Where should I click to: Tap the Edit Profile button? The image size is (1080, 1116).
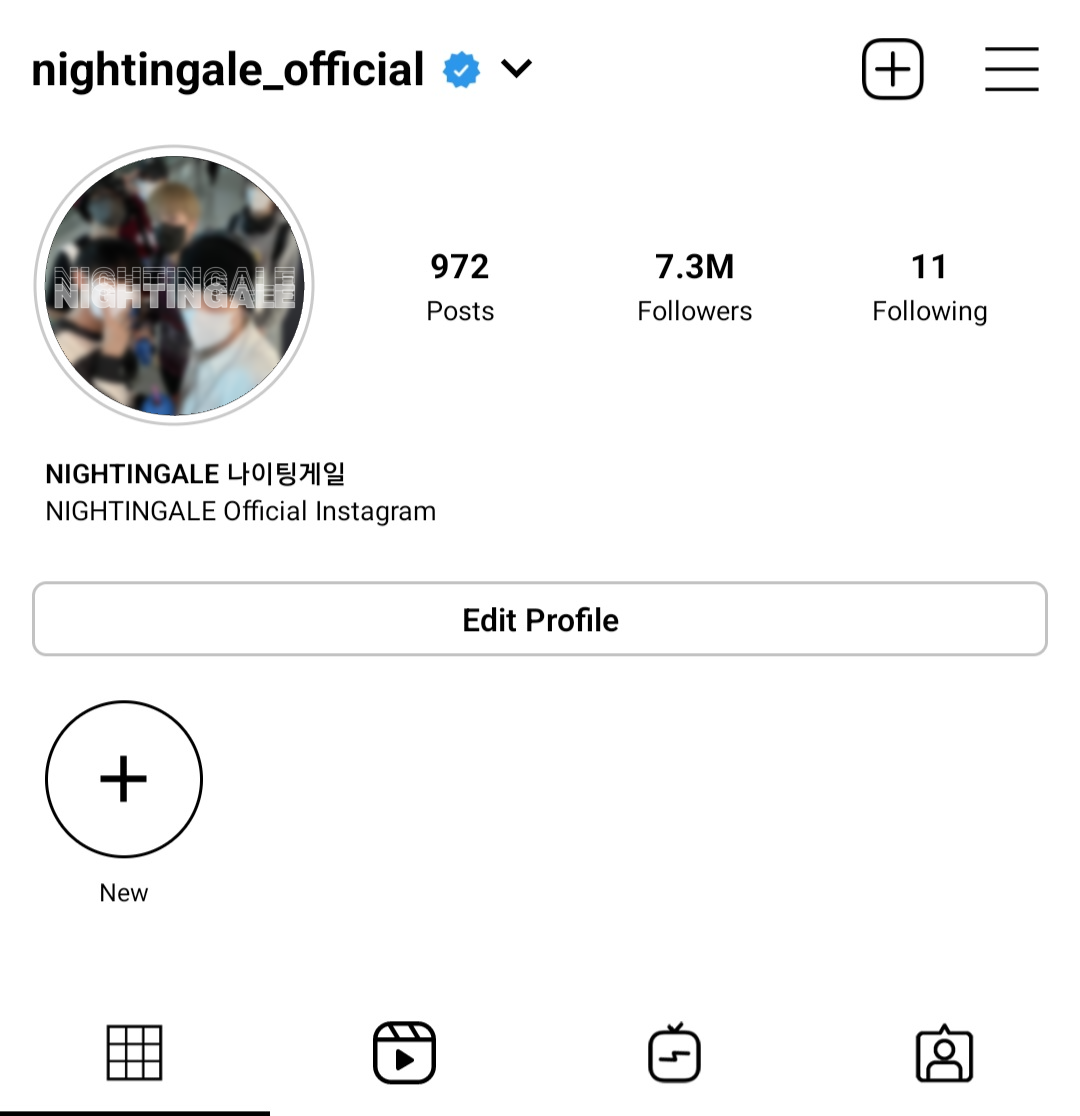(540, 620)
